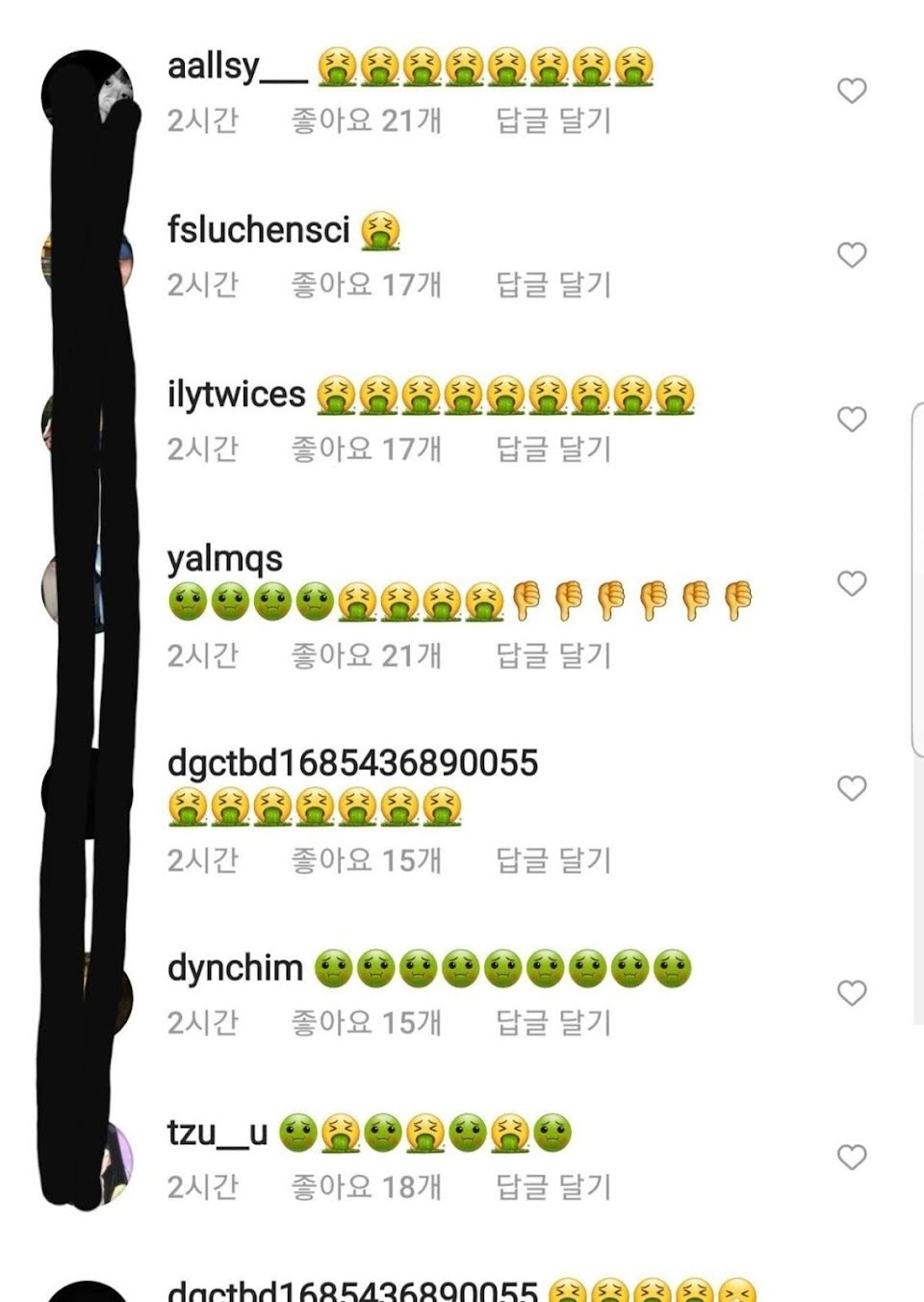Open the profile of username ilytwices
This screenshot has height=1302, width=924.
coord(236,395)
